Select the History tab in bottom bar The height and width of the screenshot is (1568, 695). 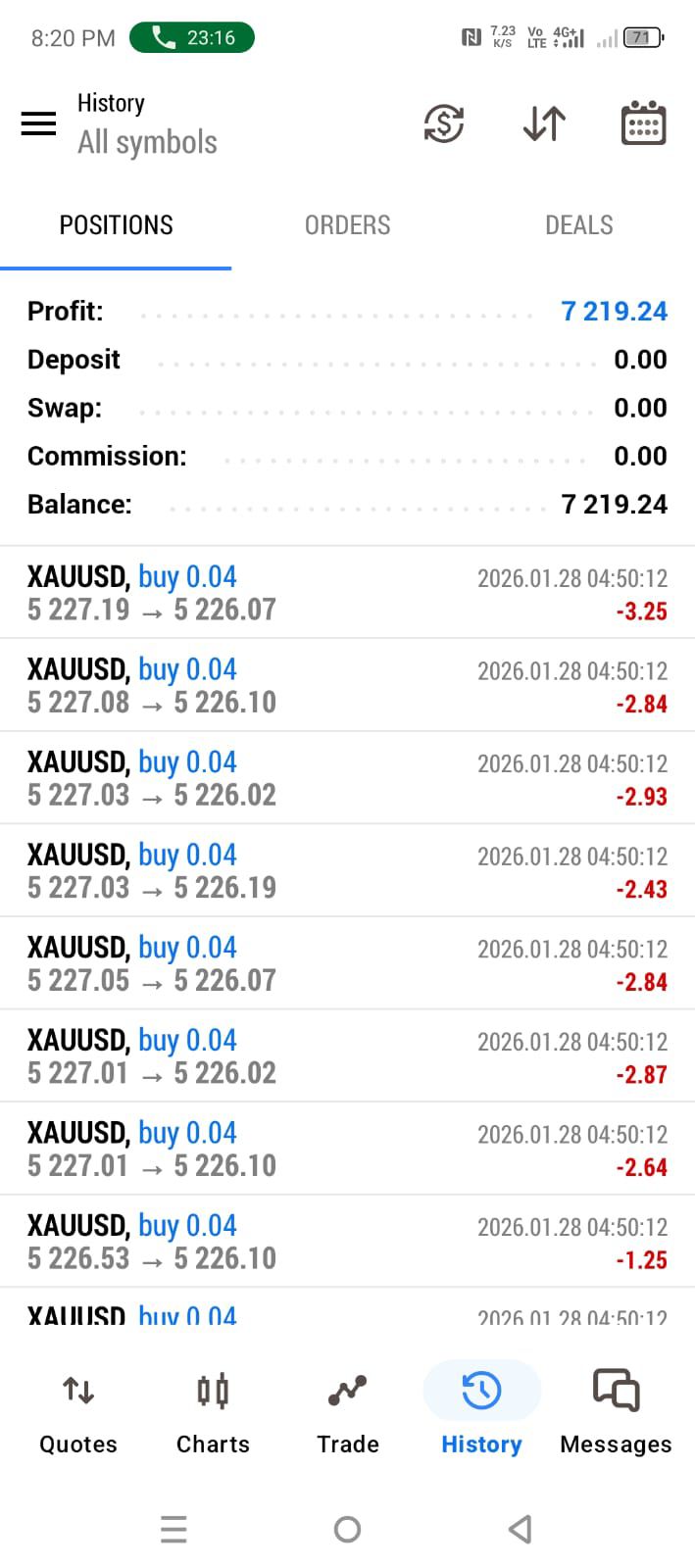[x=481, y=1411]
